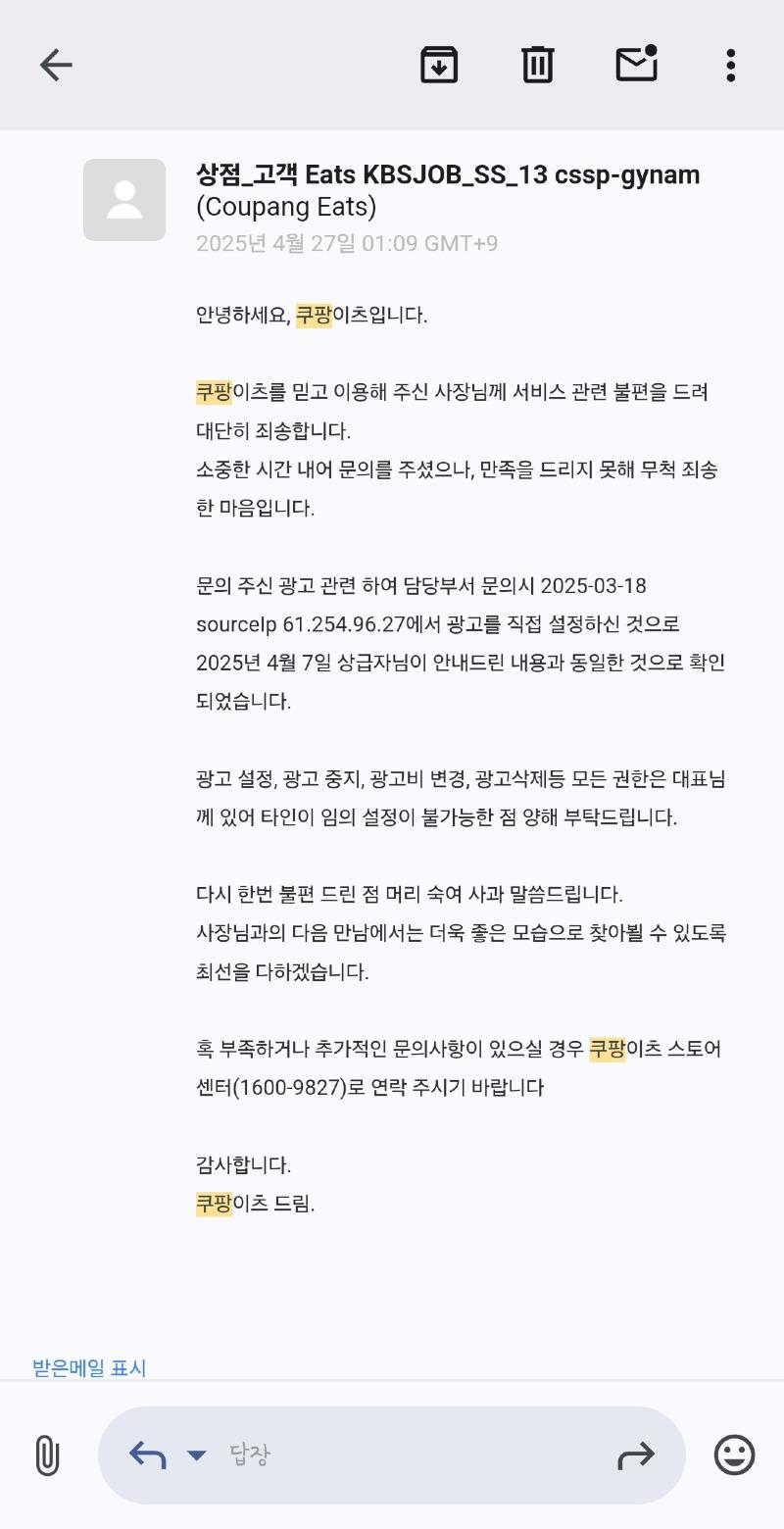Open the emoji reaction picker

[734, 1455]
